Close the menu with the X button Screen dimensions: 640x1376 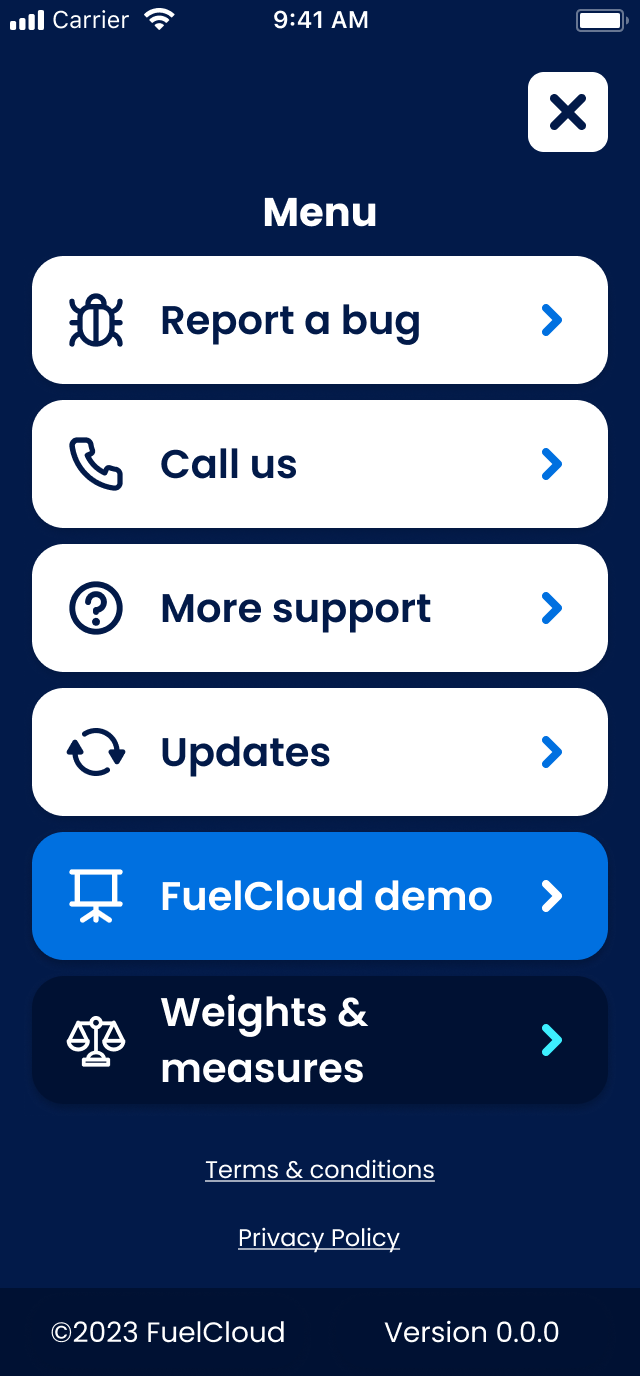[x=568, y=112]
